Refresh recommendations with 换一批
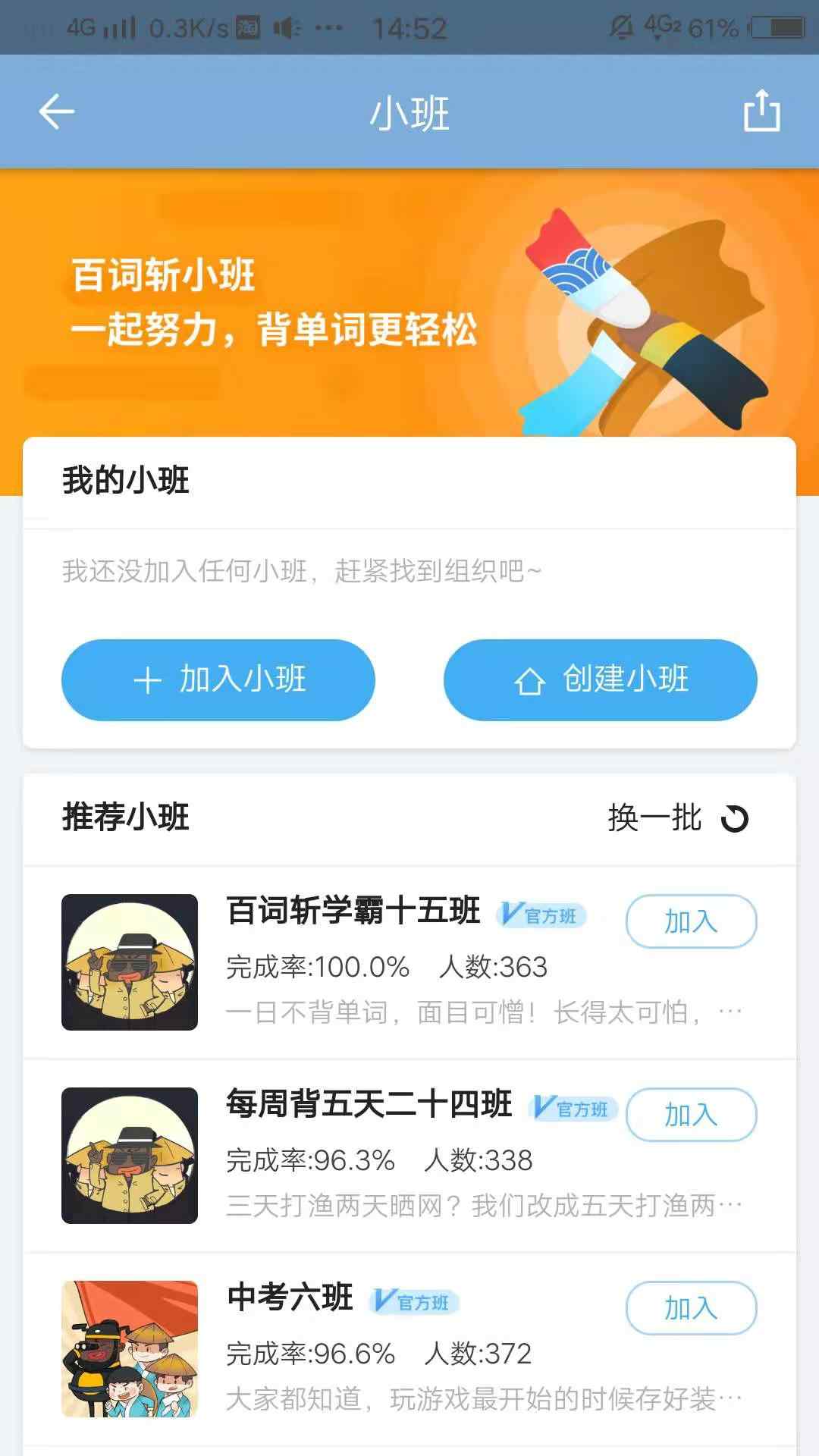 pos(677,818)
